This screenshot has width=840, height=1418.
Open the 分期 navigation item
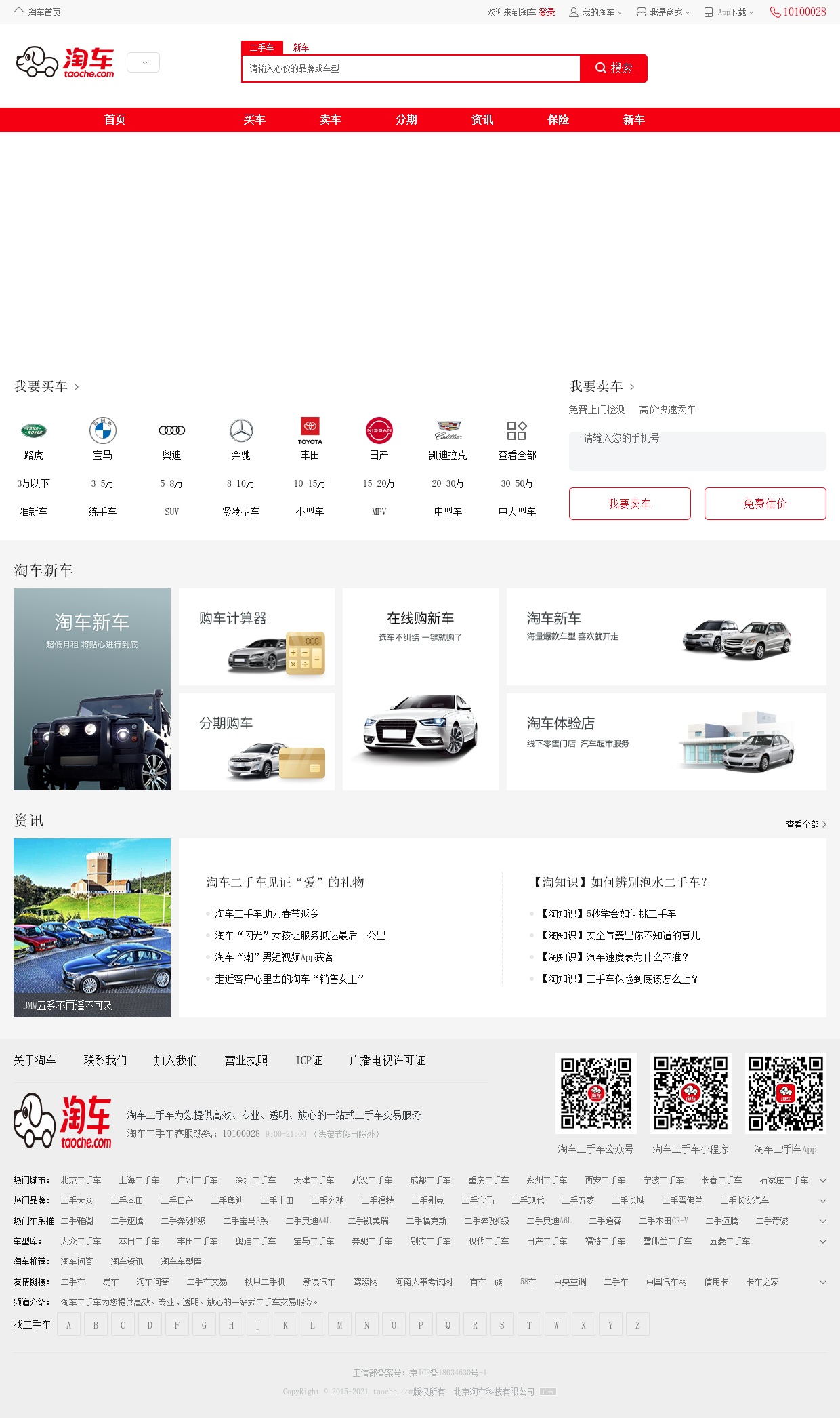(406, 120)
